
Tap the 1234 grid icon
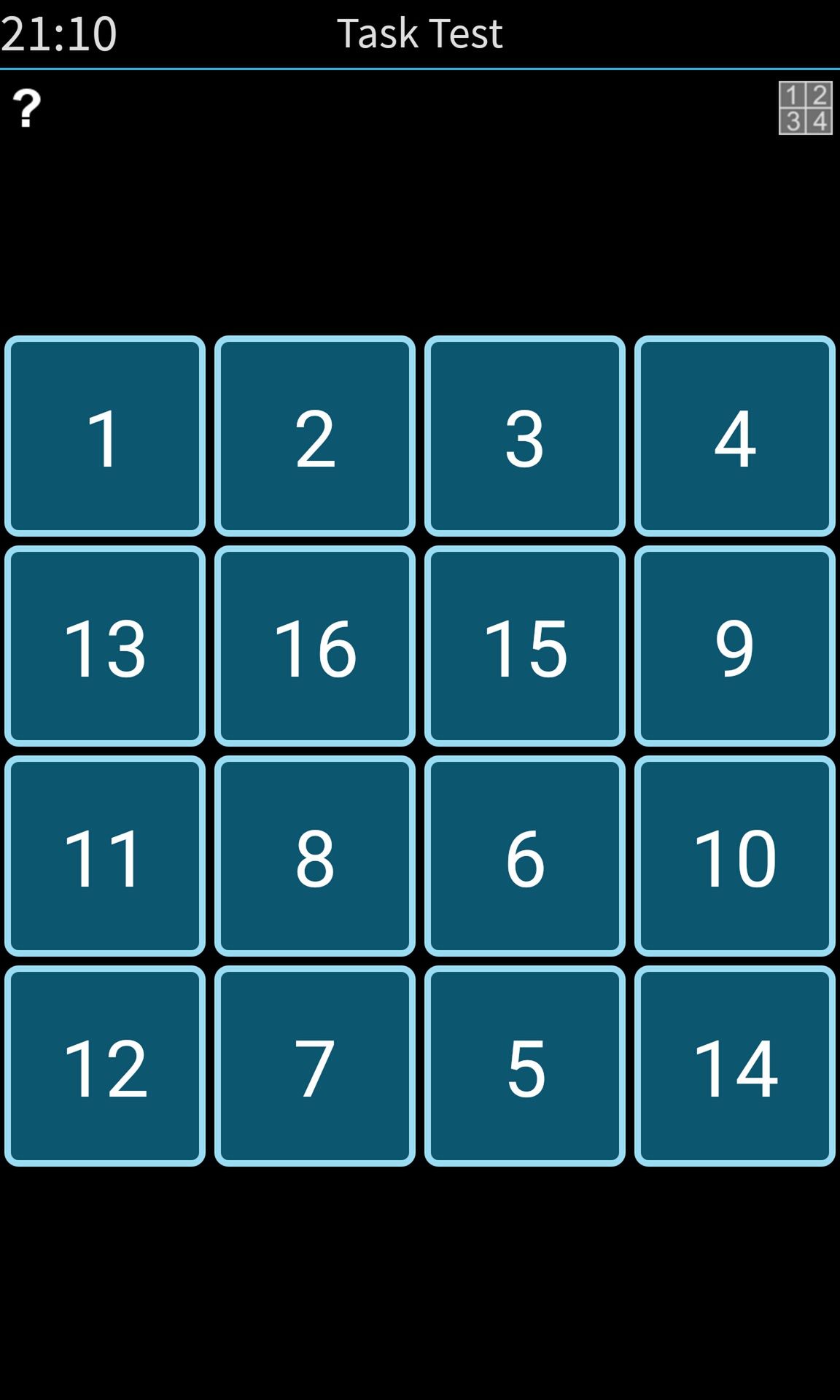(x=805, y=108)
